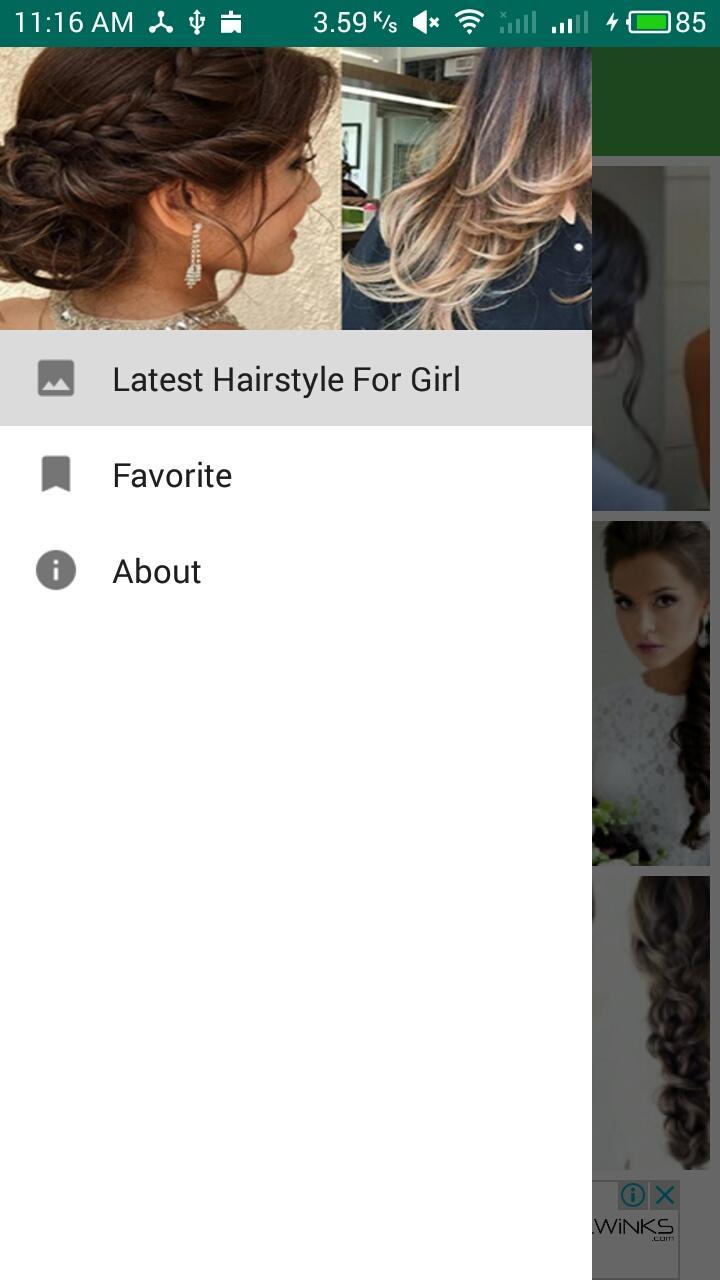This screenshot has width=720, height=1280.
Task: Tap the bookmark icon next to Favorite
Action: [55, 474]
